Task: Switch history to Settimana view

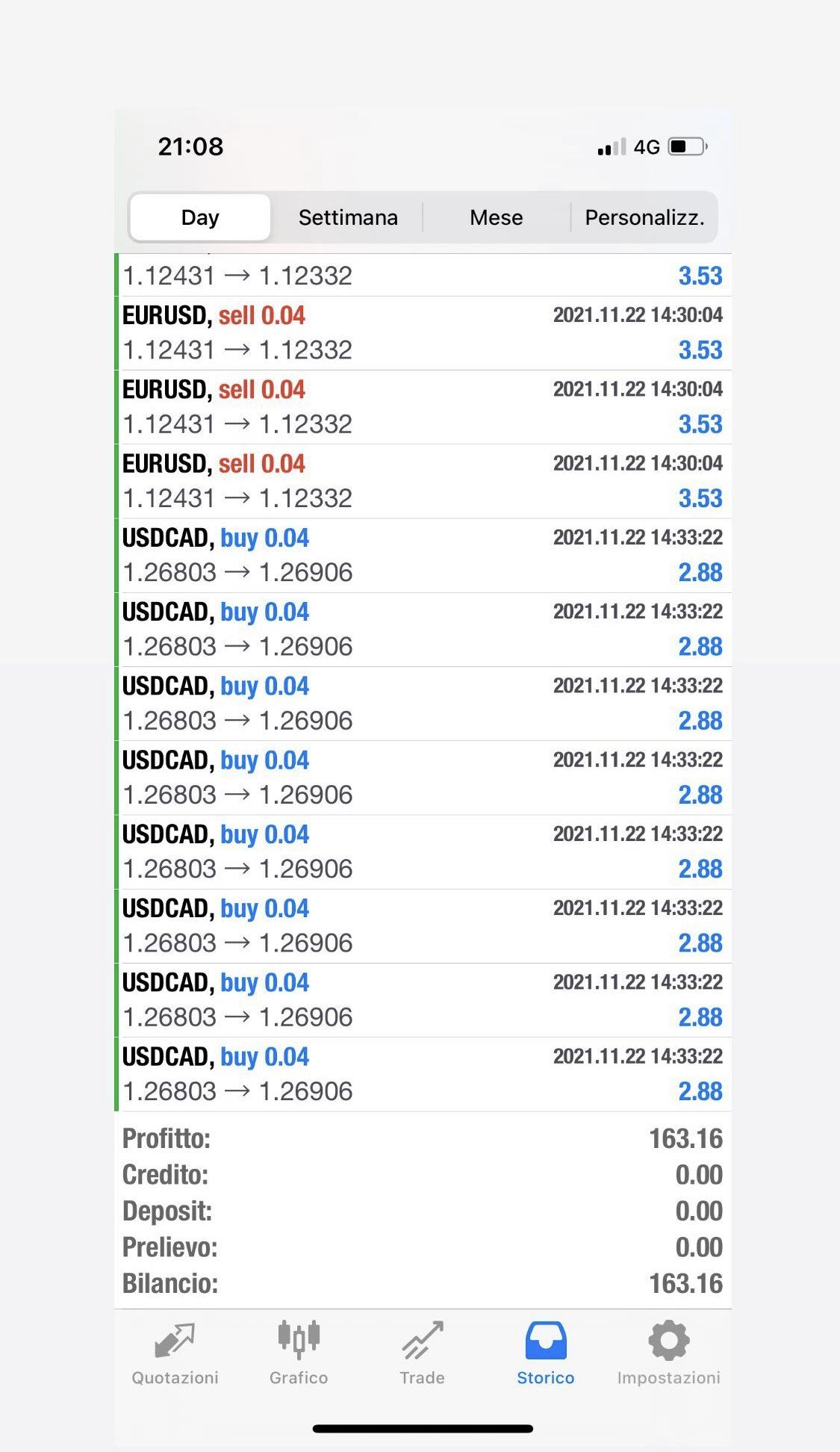Action: click(348, 217)
